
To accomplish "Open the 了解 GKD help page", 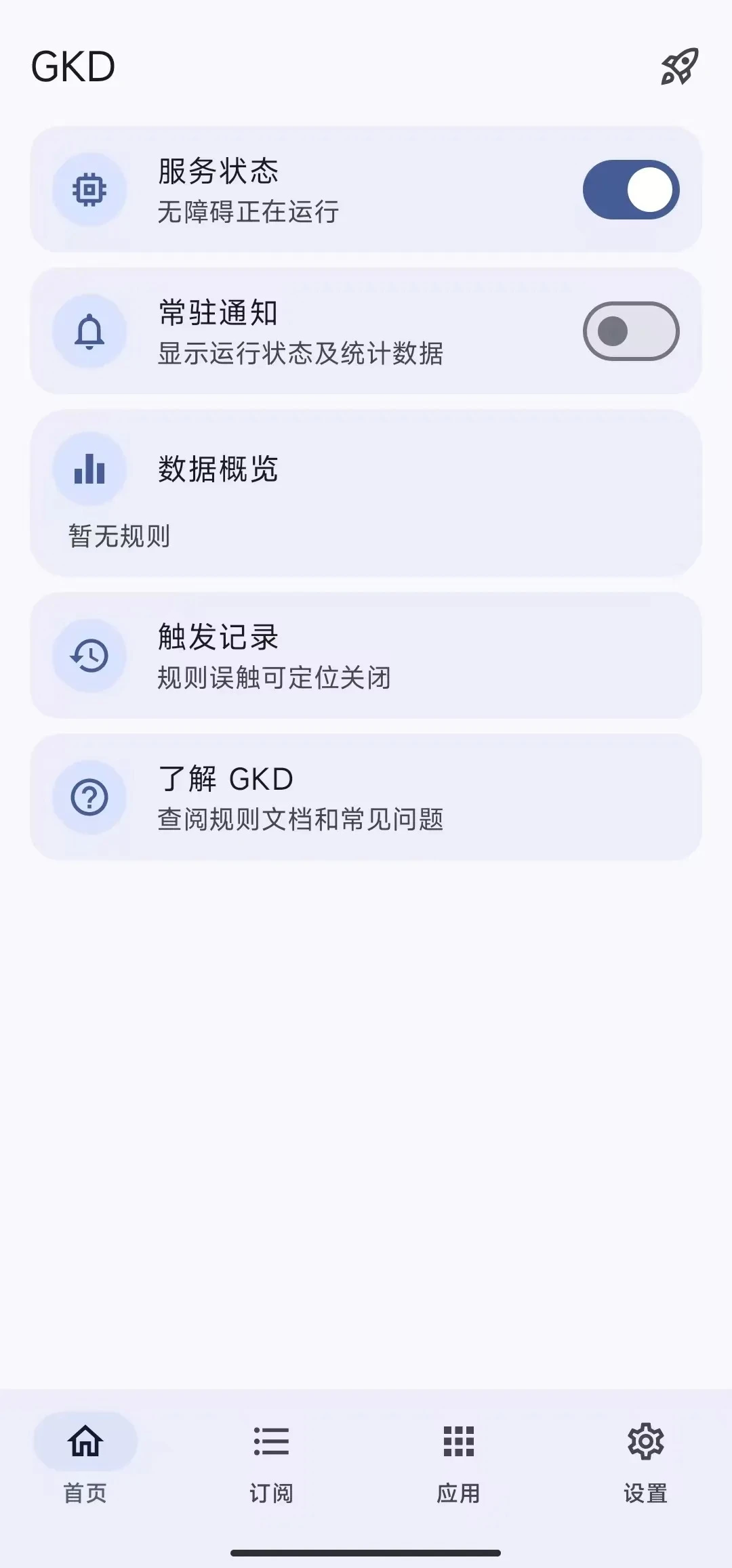I will tap(366, 797).
